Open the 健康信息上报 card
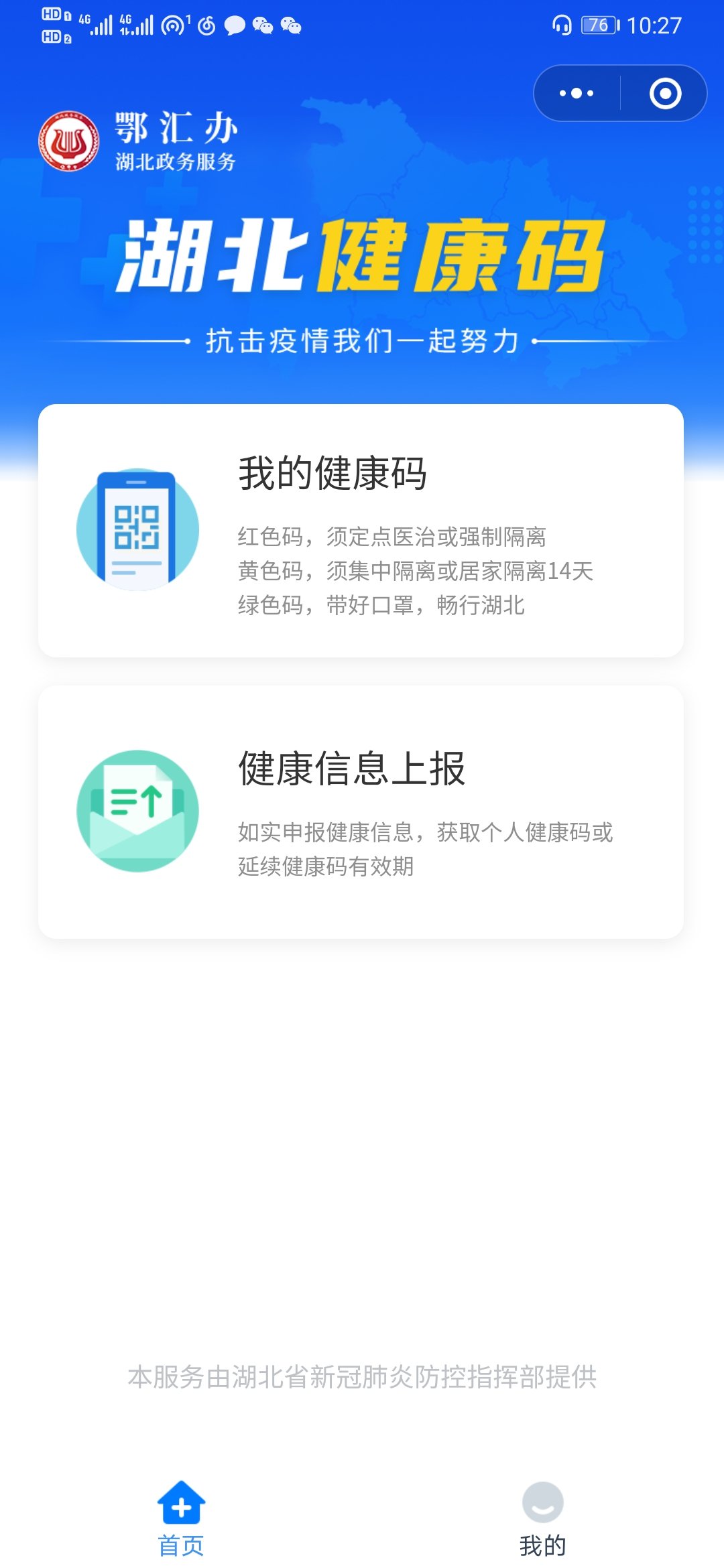The image size is (724, 1568). 361,811
